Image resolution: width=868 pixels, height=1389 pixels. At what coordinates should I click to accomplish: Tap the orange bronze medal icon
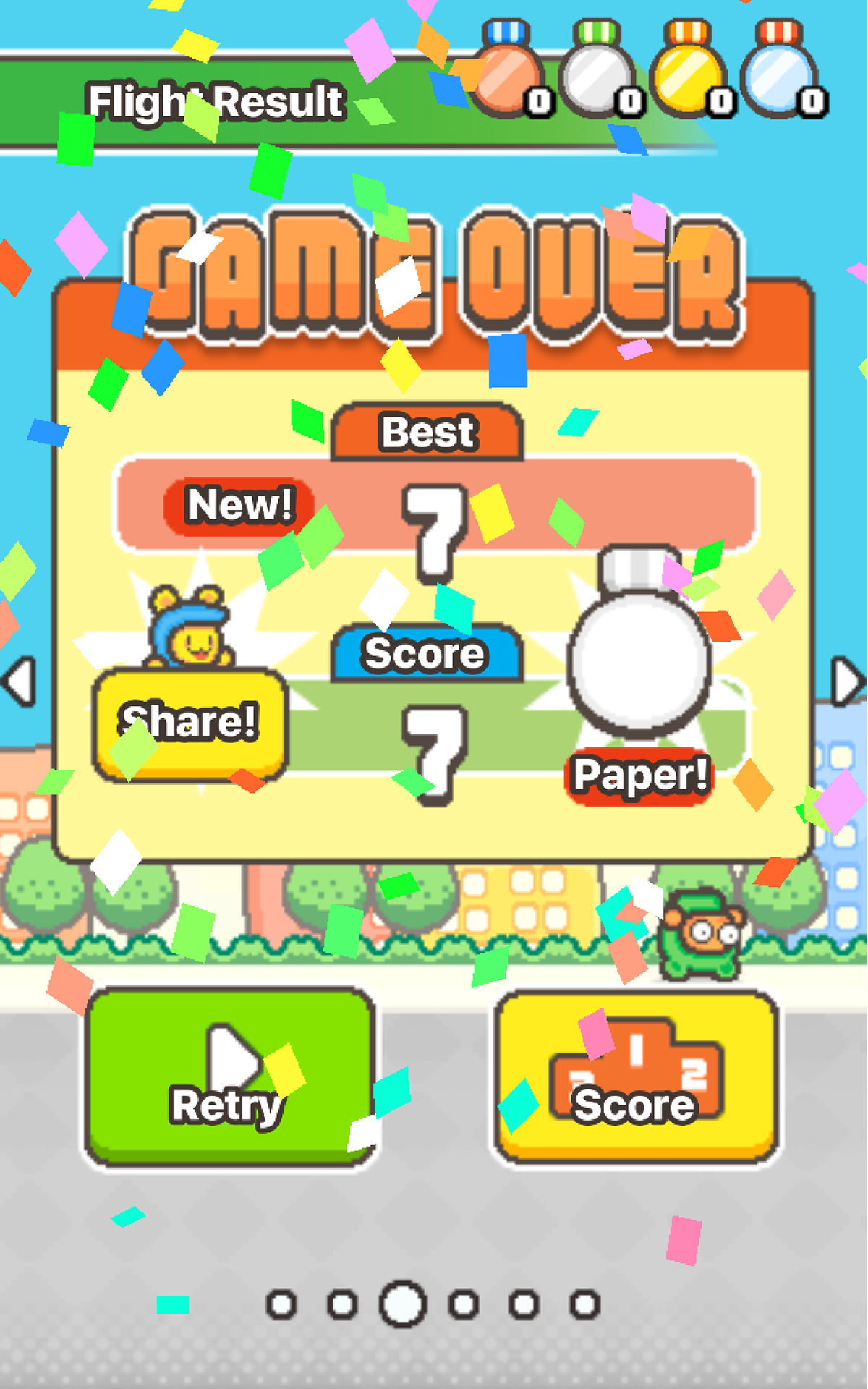click(x=505, y=80)
